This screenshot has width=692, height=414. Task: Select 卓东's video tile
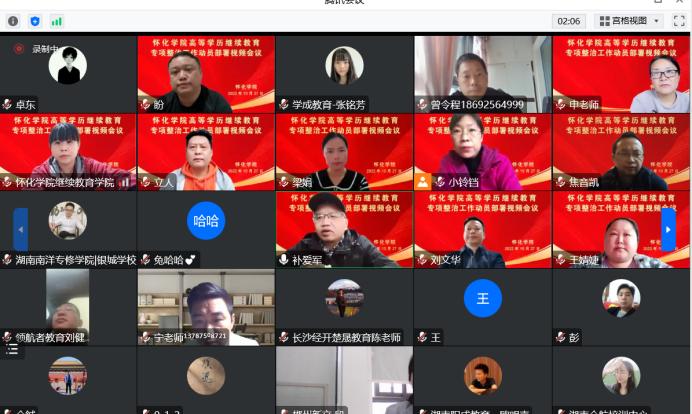[68, 73]
